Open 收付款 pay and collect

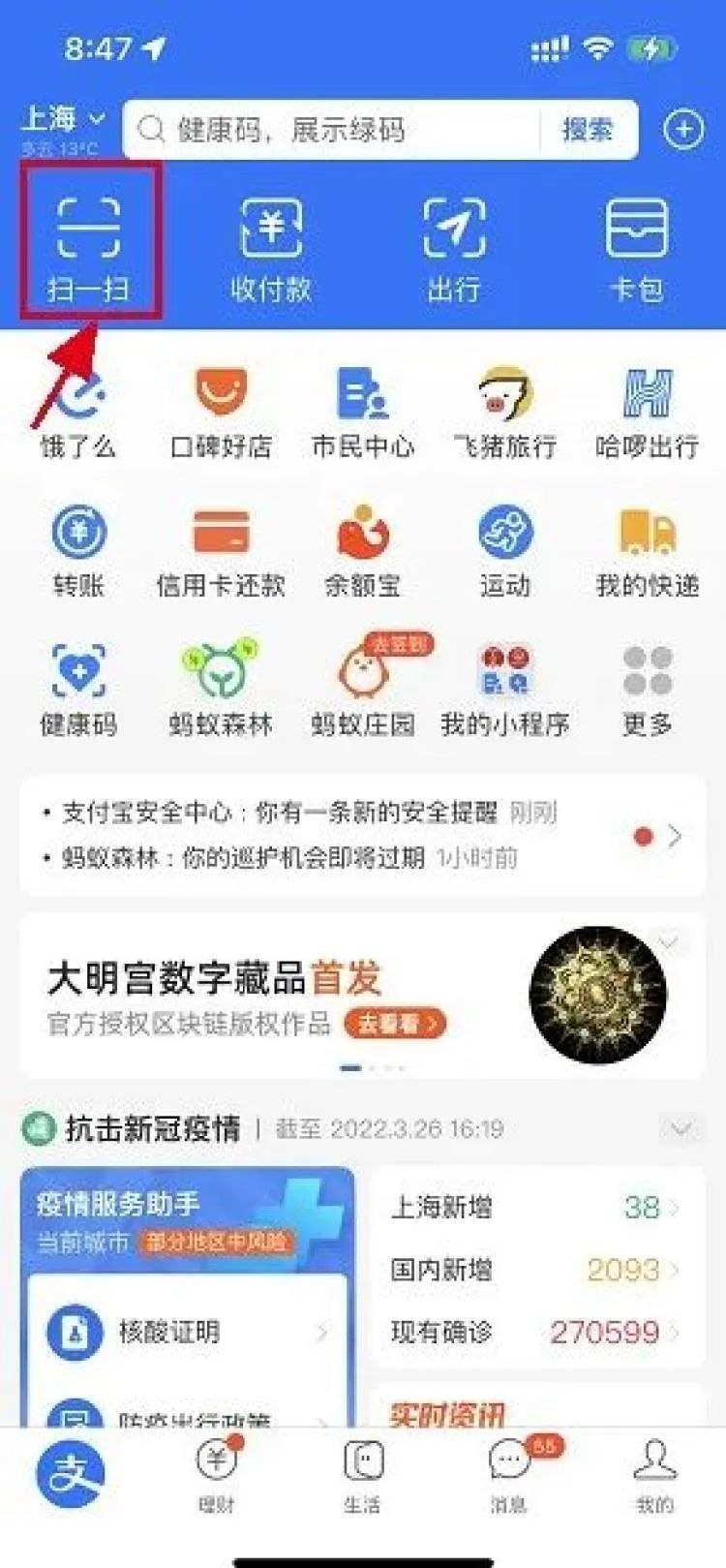click(x=271, y=247)
